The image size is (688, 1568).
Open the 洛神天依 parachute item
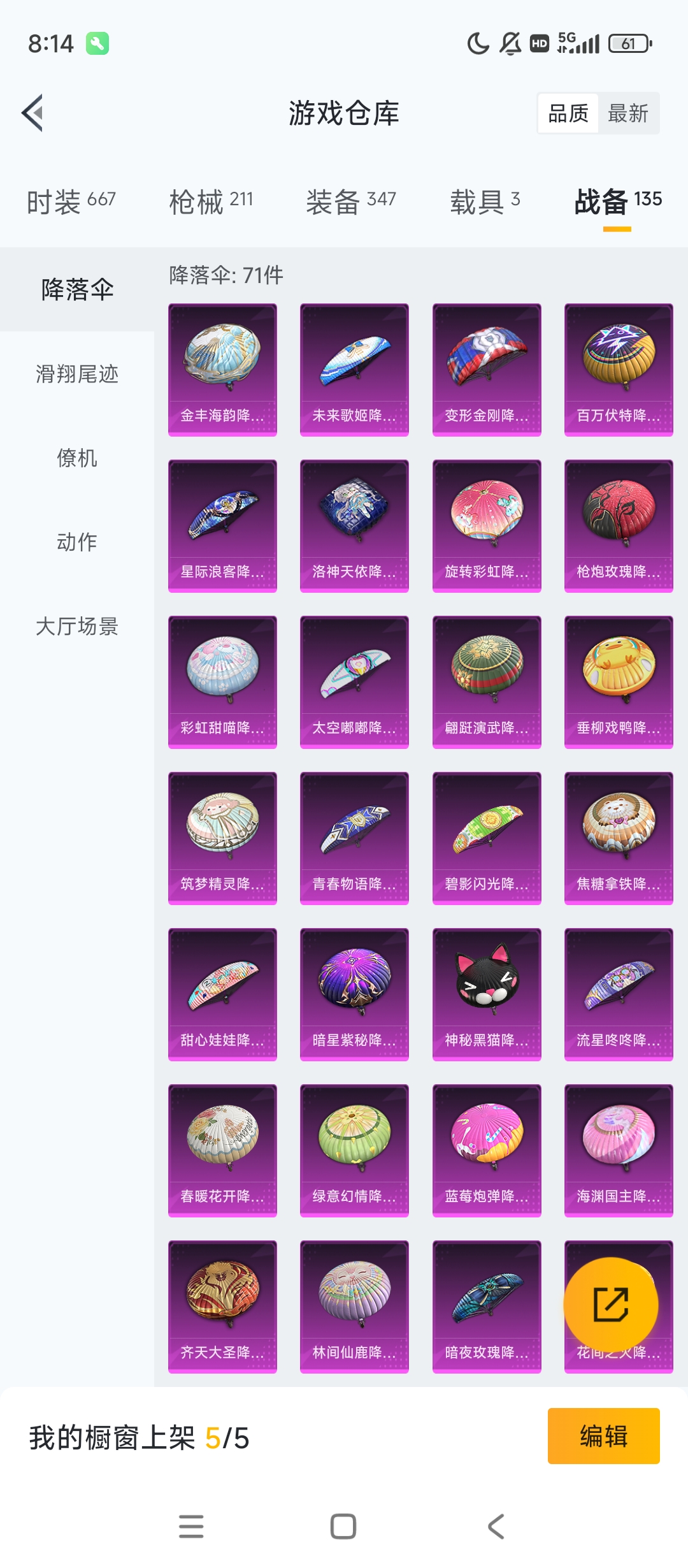(354, 526)
